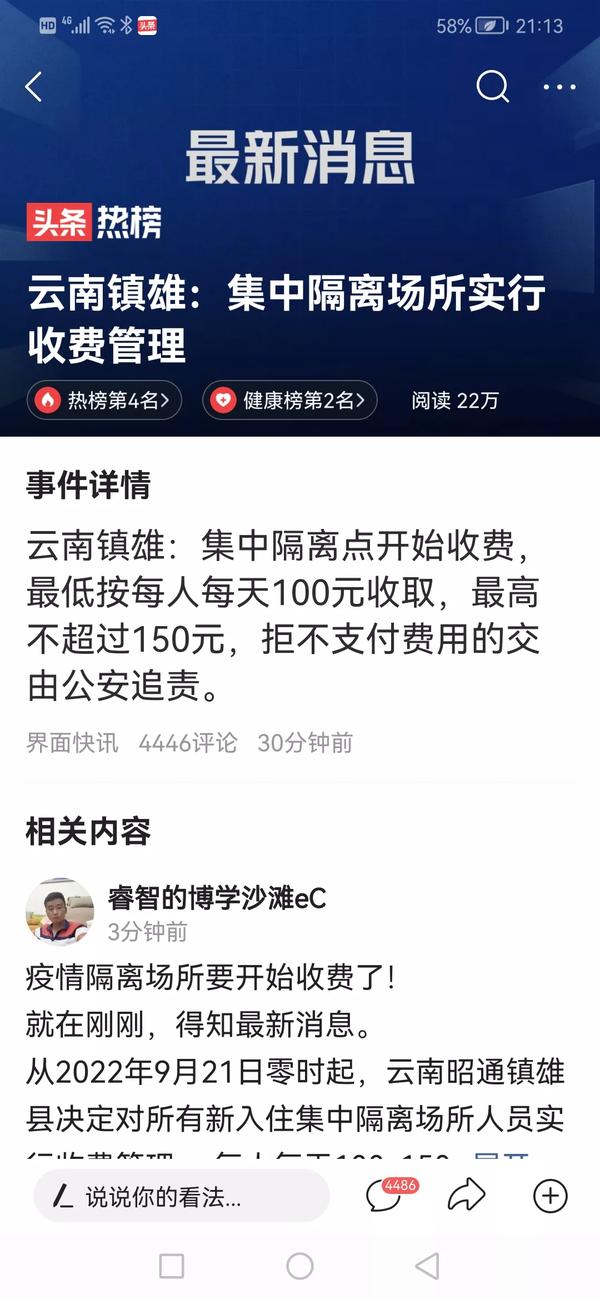
Task: Tap the plus icon in bottom bar
Action: coord(550,1196)
